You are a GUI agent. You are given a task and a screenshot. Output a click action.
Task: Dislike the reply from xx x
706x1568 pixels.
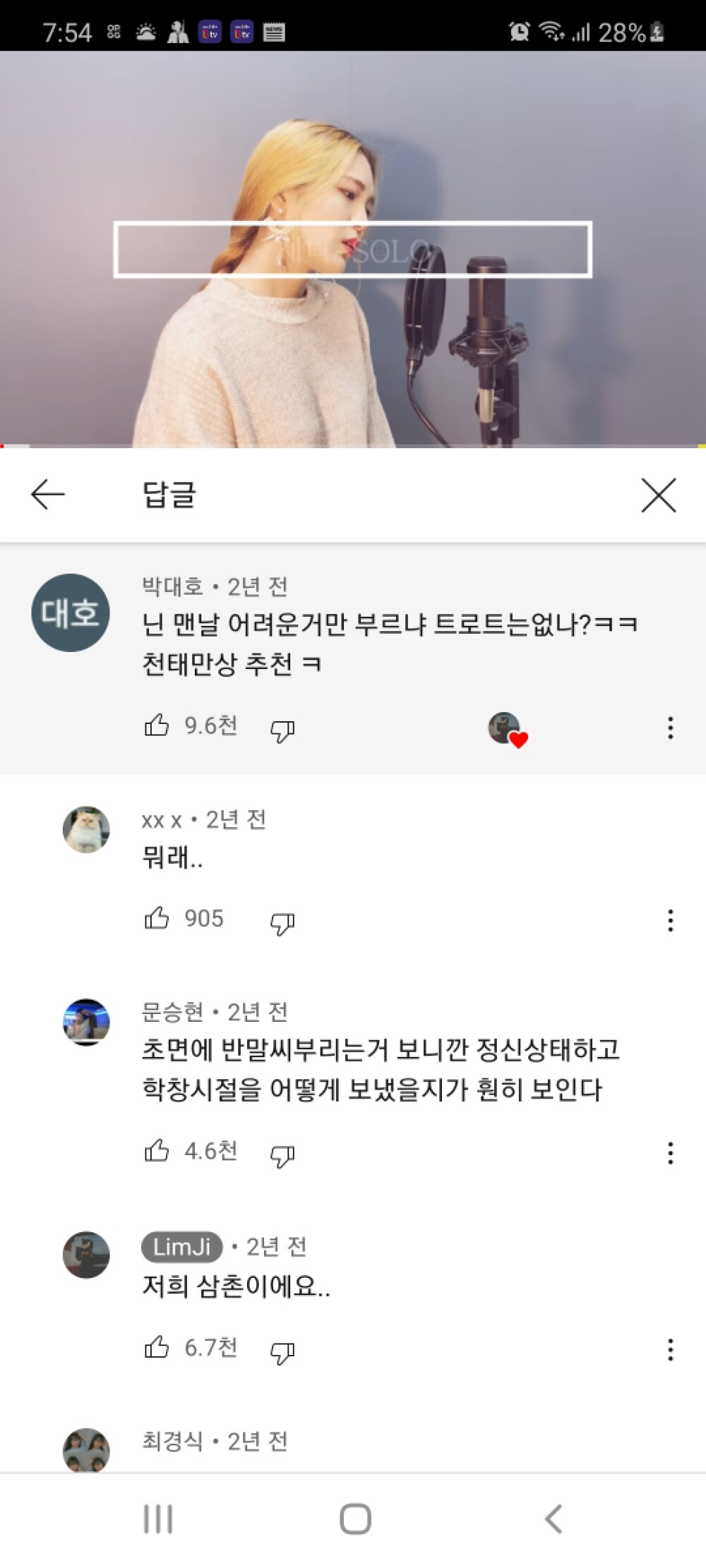(282, 922)
